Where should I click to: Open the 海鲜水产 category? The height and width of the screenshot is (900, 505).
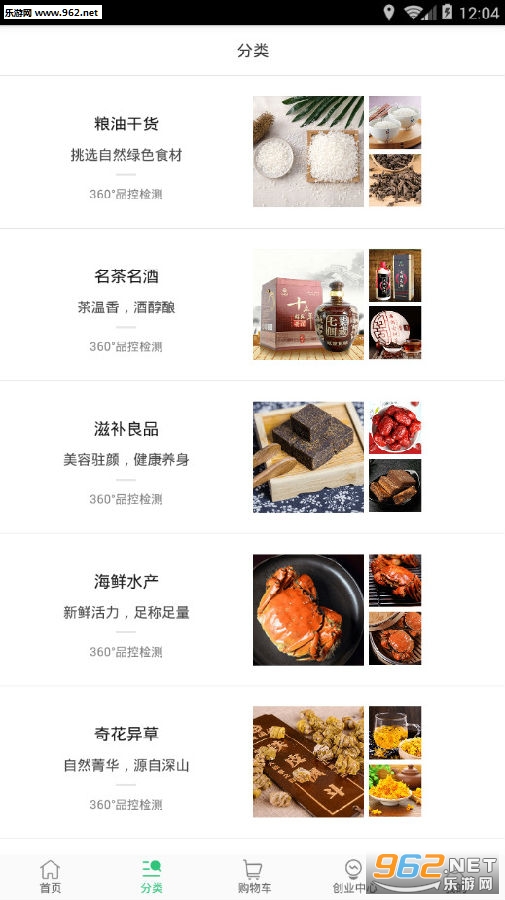point(252,610)
